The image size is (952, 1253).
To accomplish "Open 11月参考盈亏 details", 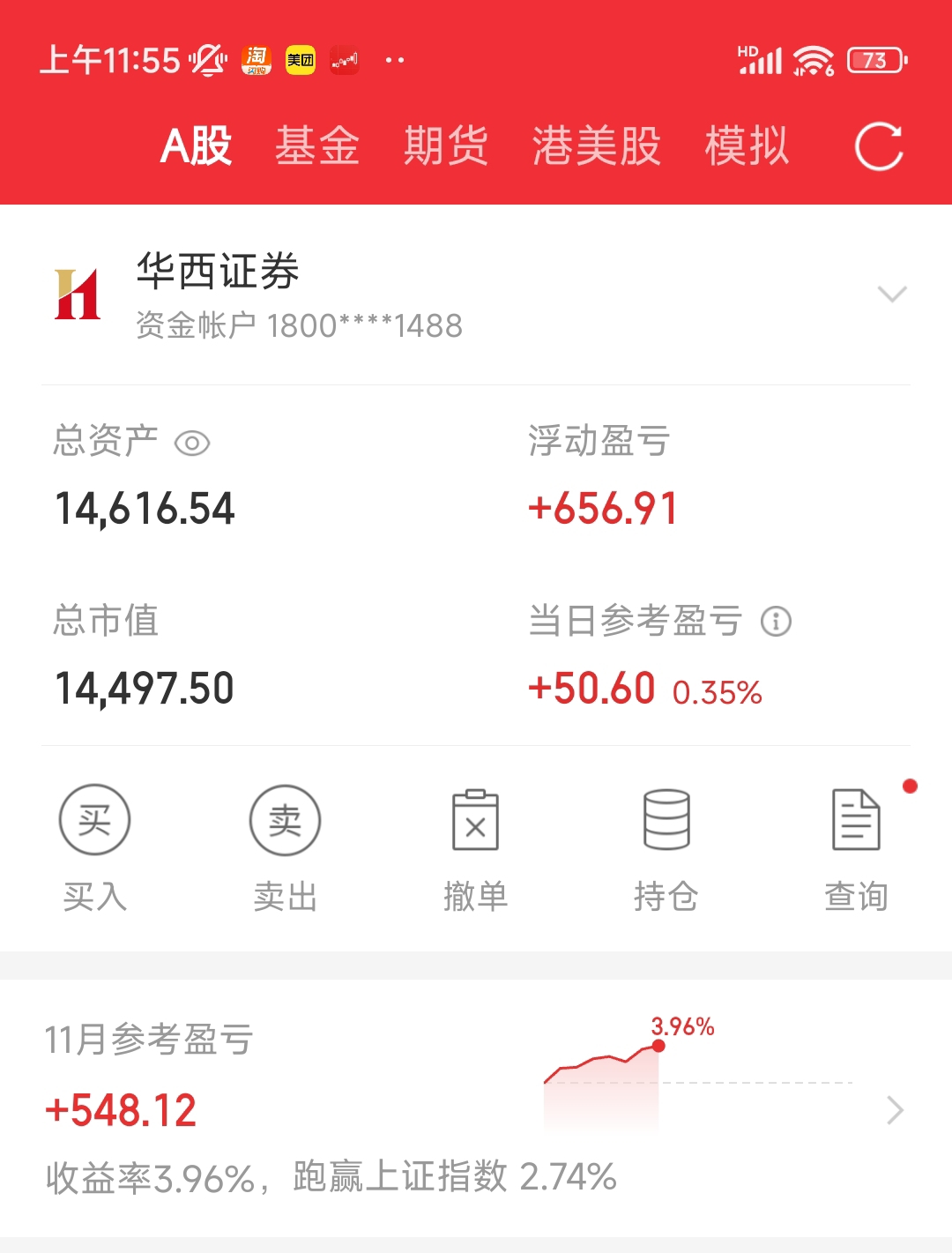I will [x=895, y=1109].
